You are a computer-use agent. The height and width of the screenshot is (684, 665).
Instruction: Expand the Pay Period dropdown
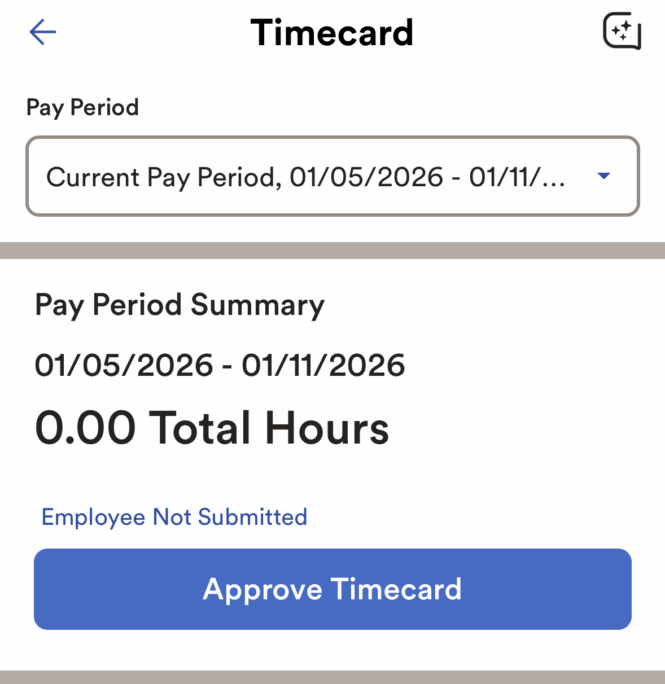(x=332, y=177)
